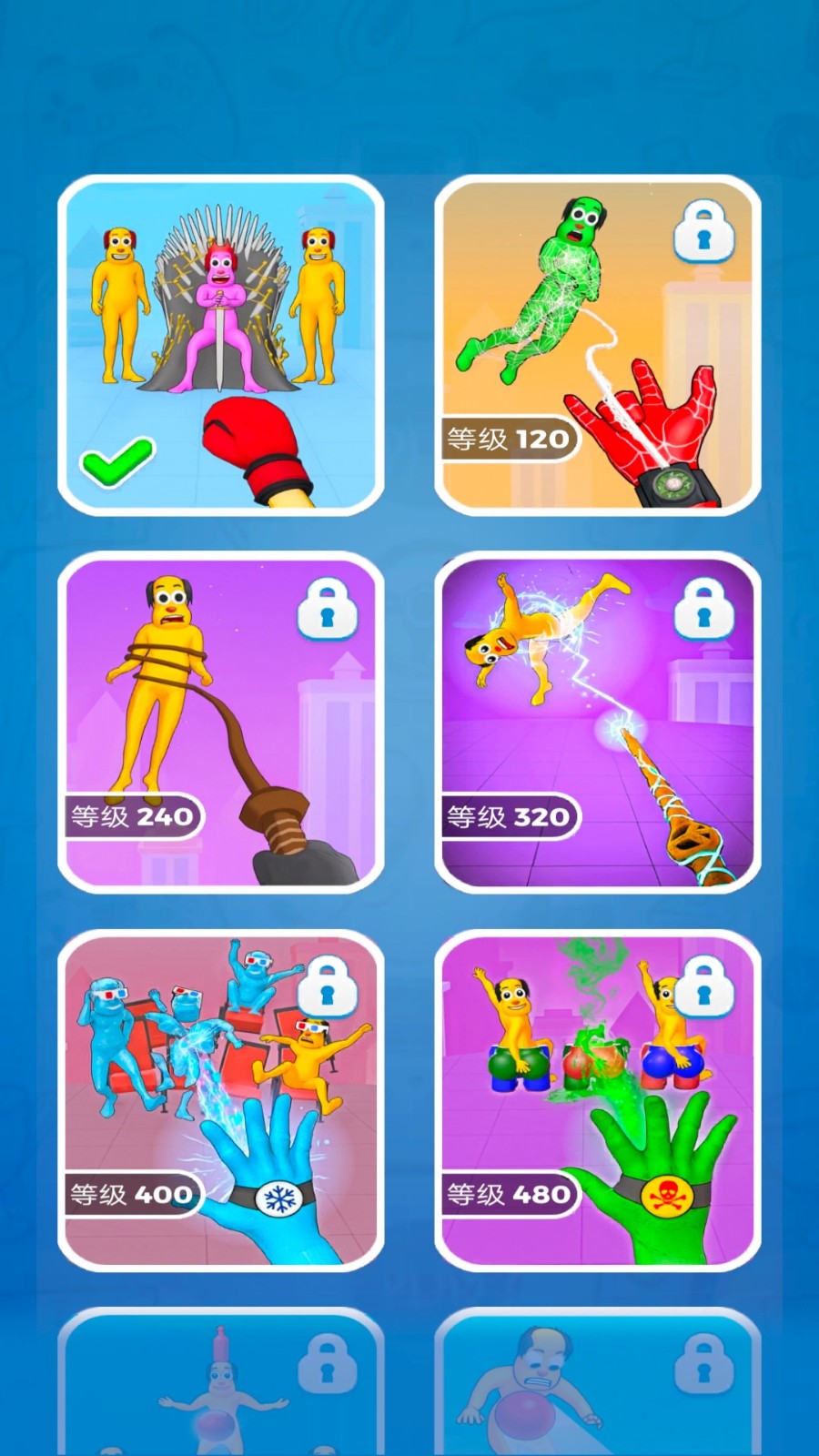Open the locked level 120 spider glove card

(597, 346)
